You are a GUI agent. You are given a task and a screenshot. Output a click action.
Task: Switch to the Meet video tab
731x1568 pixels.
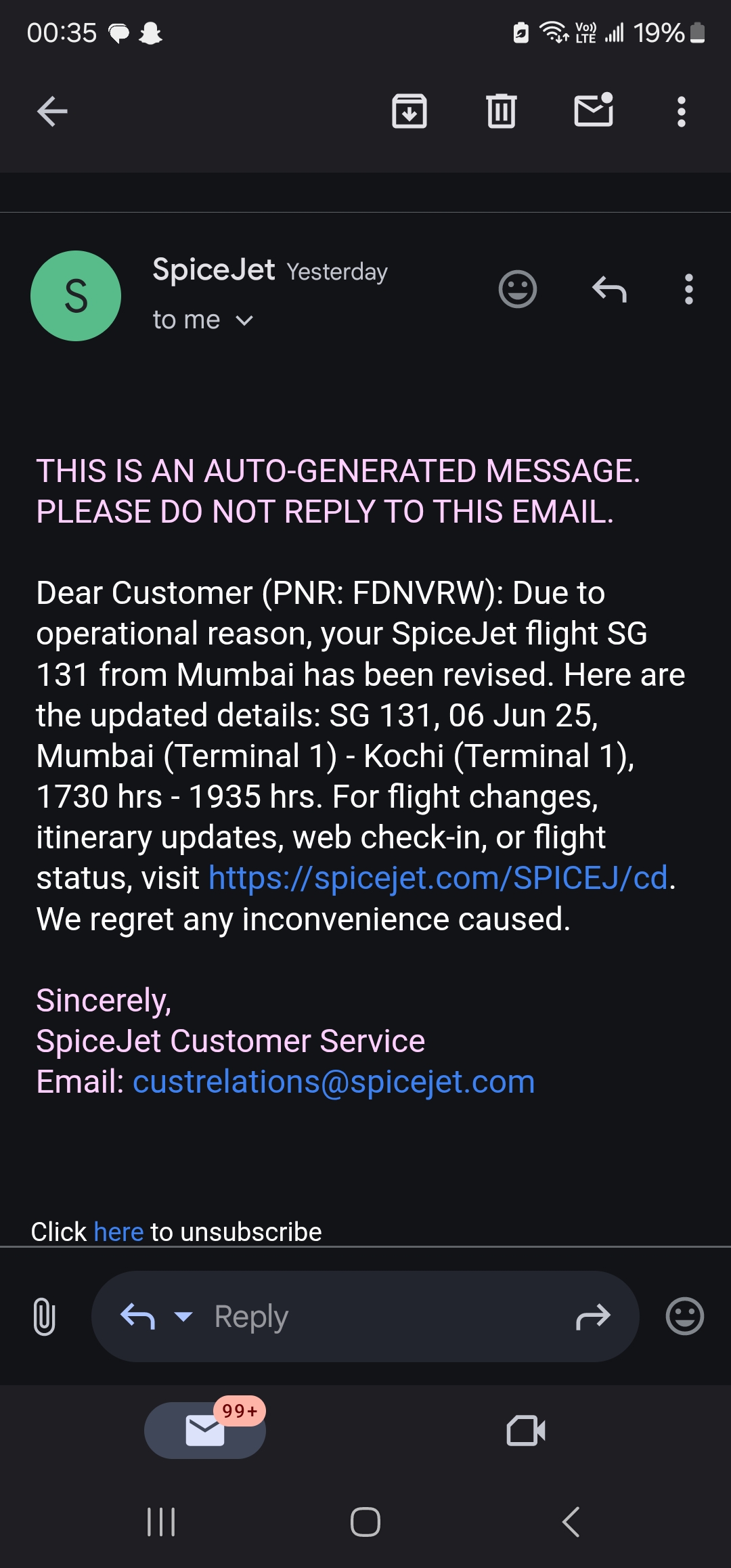(x=526, y=1431)
